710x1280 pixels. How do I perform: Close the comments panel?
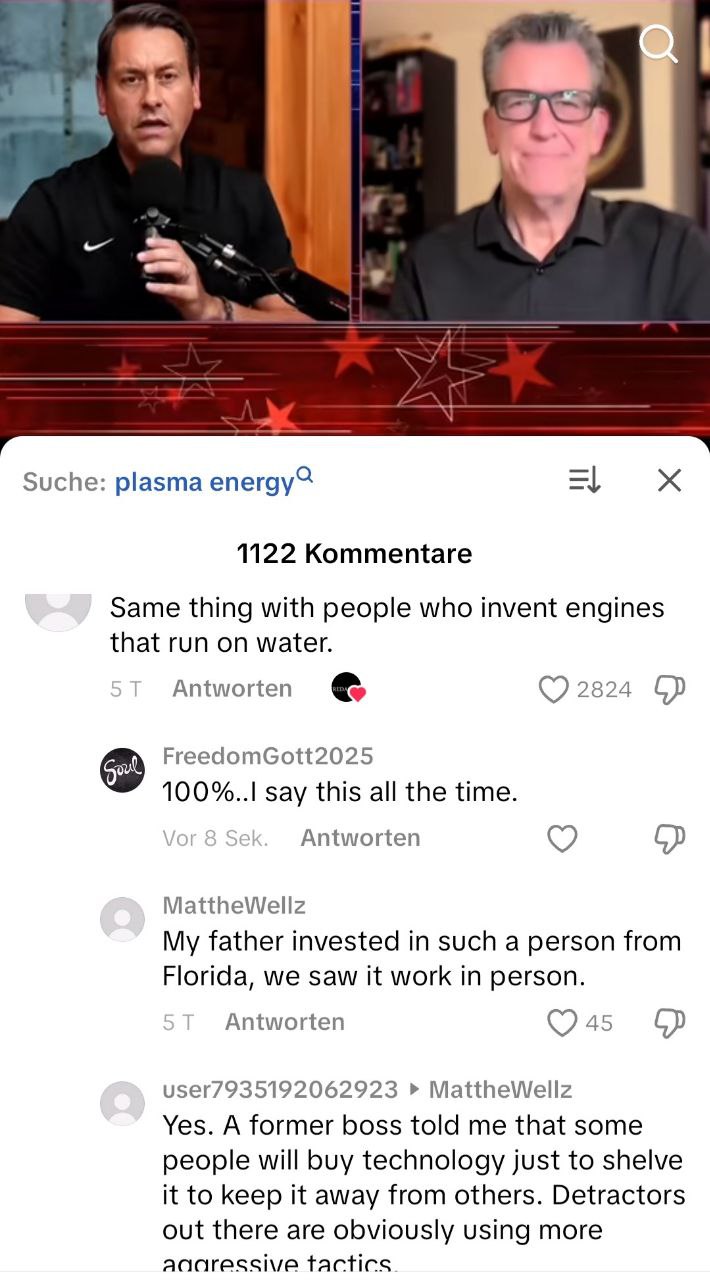coord(669,481)
